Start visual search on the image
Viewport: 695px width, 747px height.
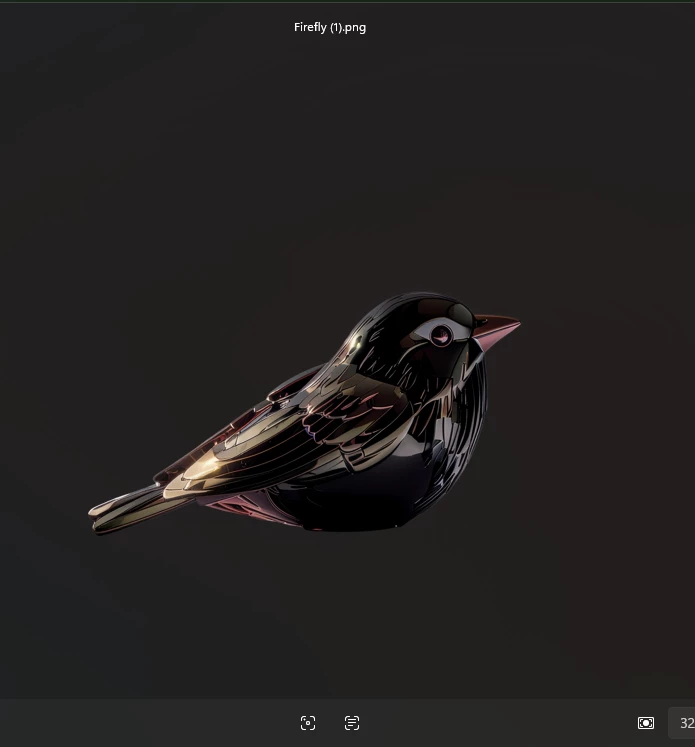coord(308,723)
